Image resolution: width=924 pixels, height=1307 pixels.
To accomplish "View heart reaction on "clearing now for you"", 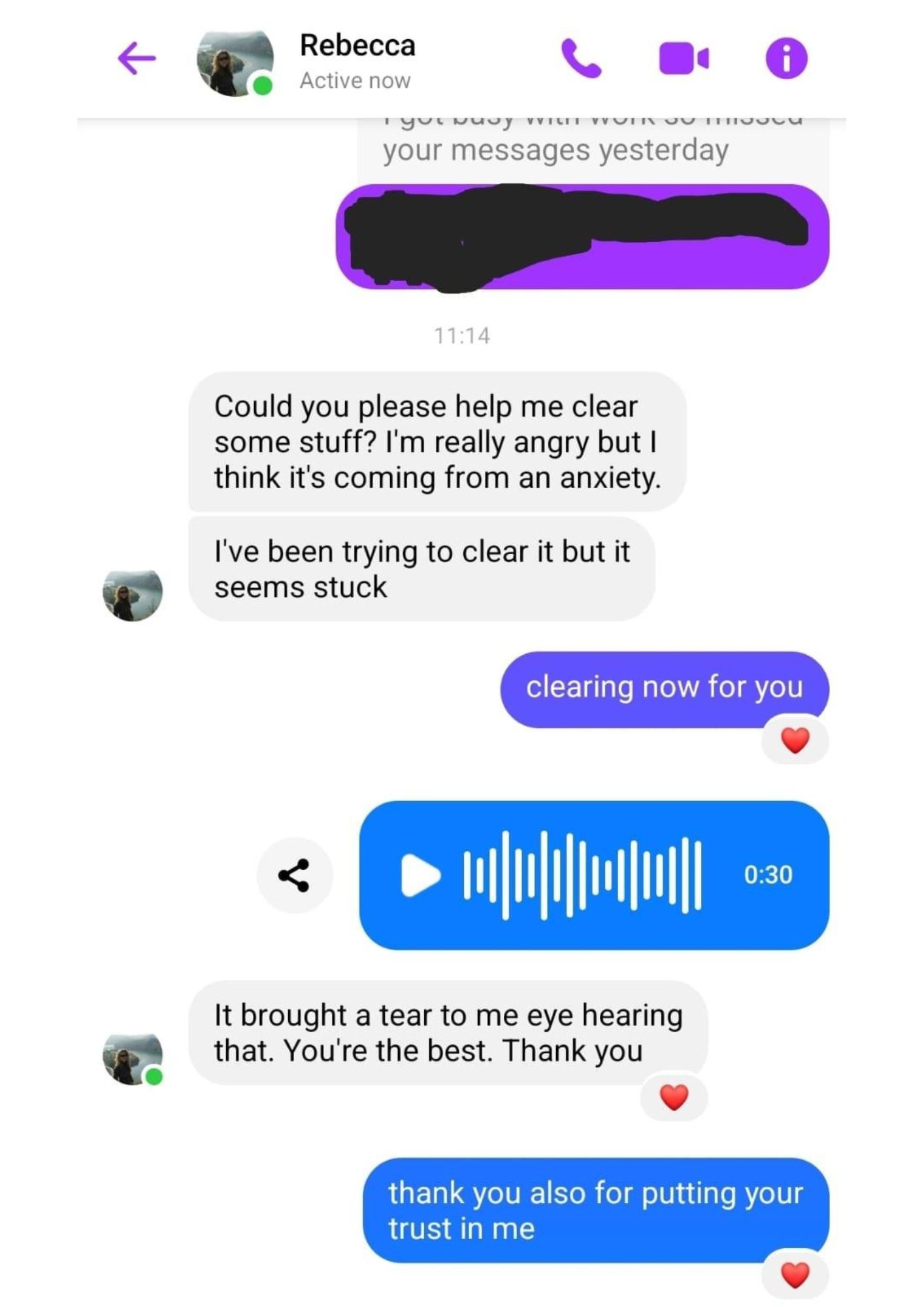I will click(795, 740).
